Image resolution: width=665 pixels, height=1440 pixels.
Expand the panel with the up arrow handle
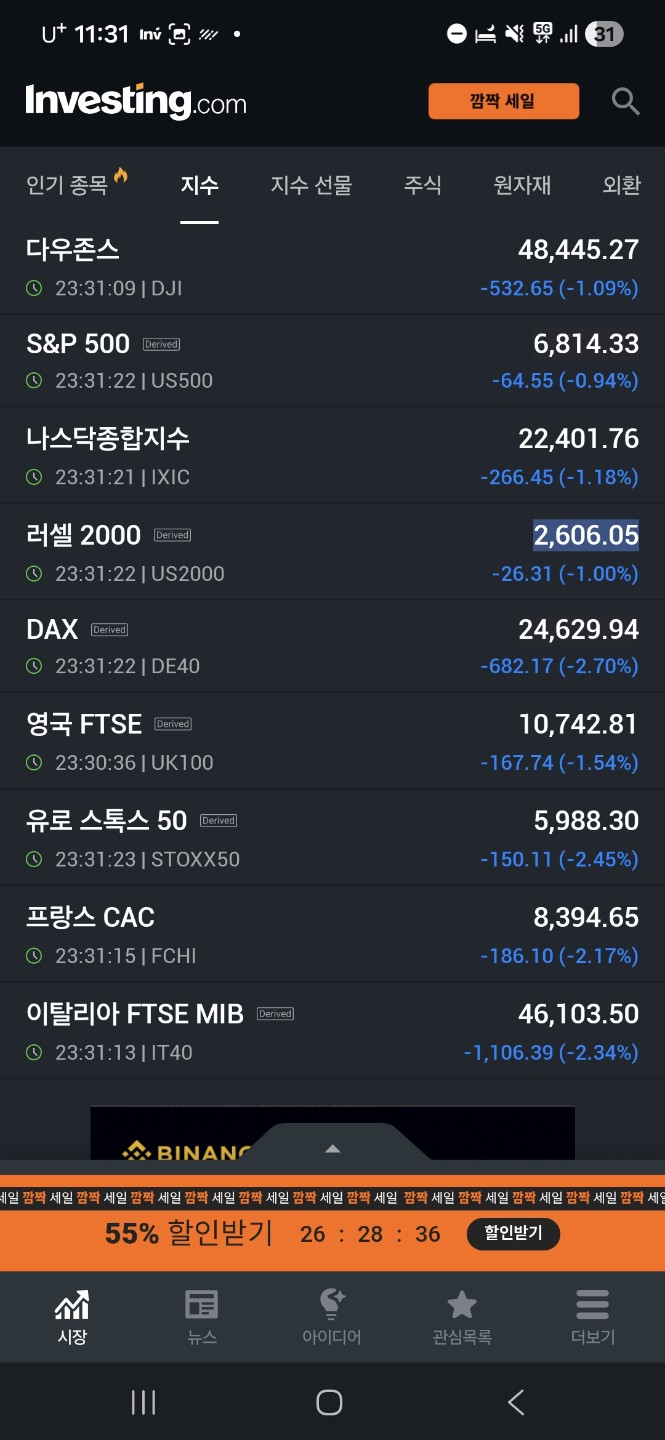[333, 1148]
